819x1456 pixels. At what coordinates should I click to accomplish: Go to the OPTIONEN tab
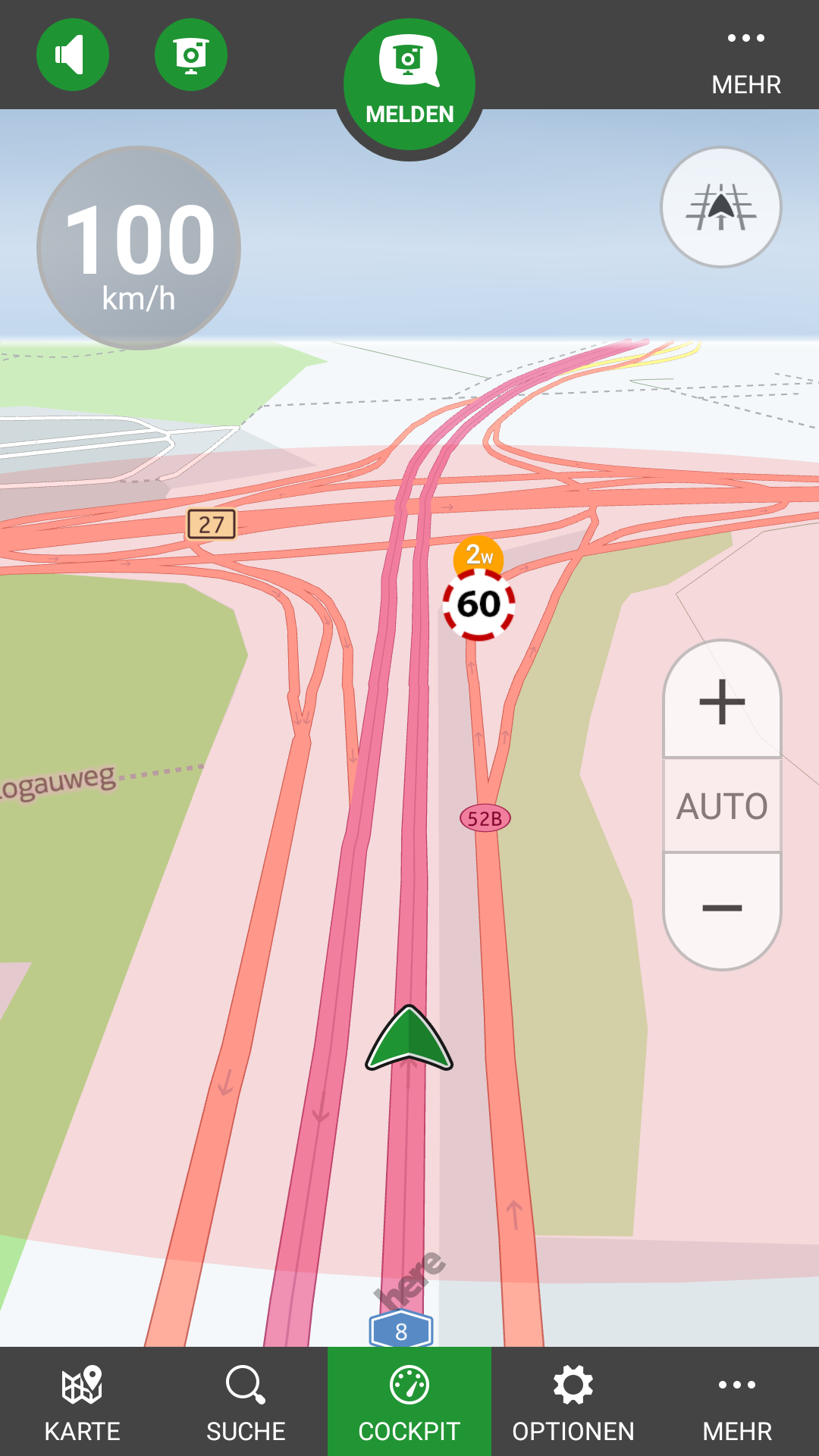click(573, 1401)
